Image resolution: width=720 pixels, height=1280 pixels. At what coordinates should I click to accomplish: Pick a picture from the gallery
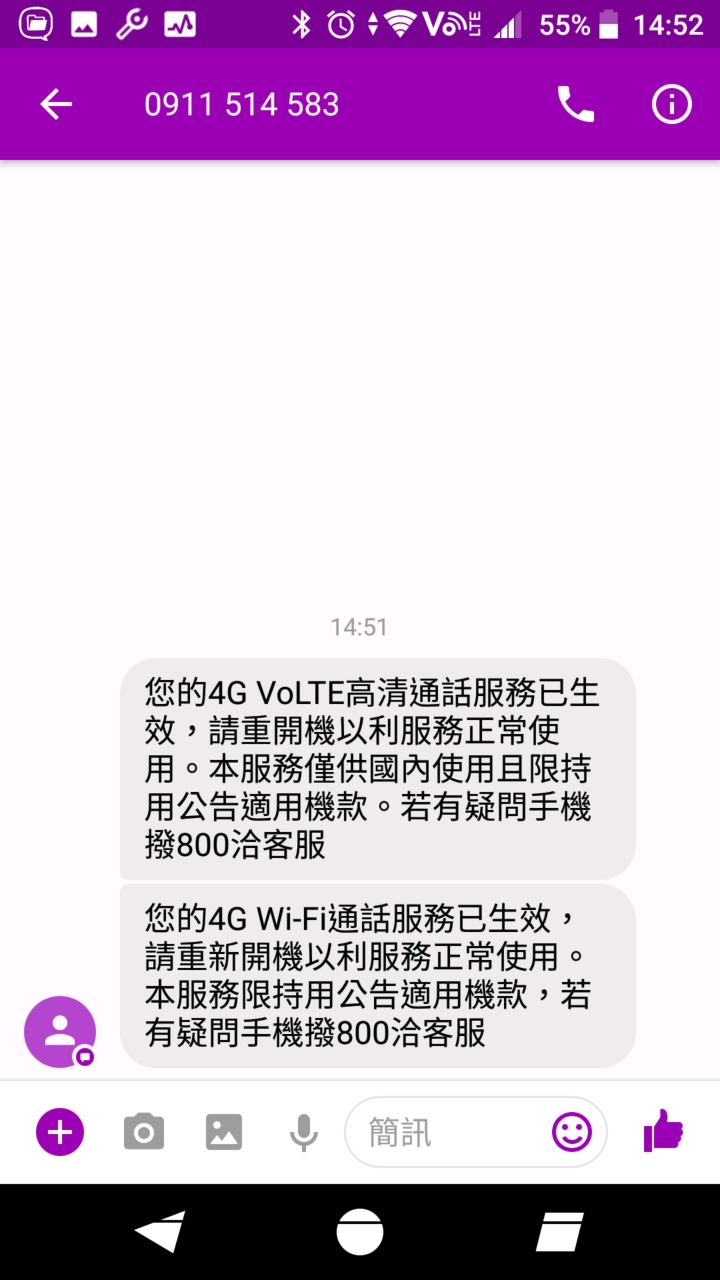tap(224, 1132)
